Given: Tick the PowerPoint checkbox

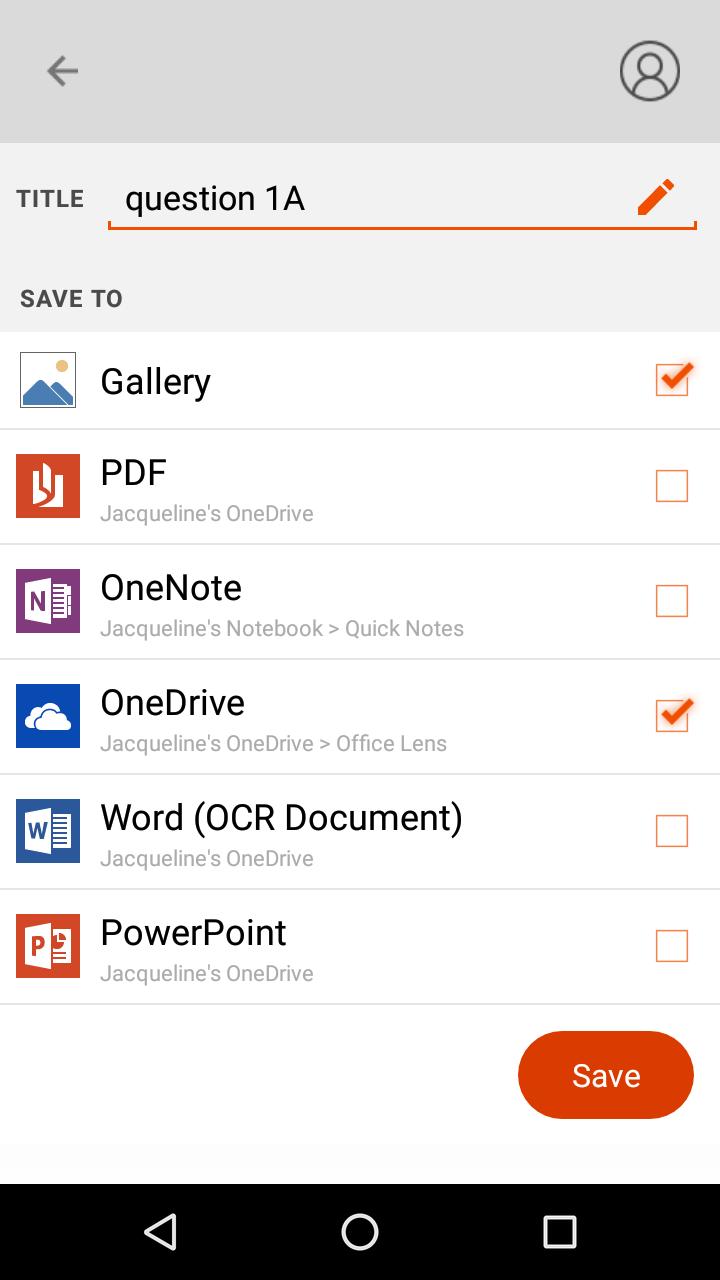Looking at the screenshot, I should (672, 946).
